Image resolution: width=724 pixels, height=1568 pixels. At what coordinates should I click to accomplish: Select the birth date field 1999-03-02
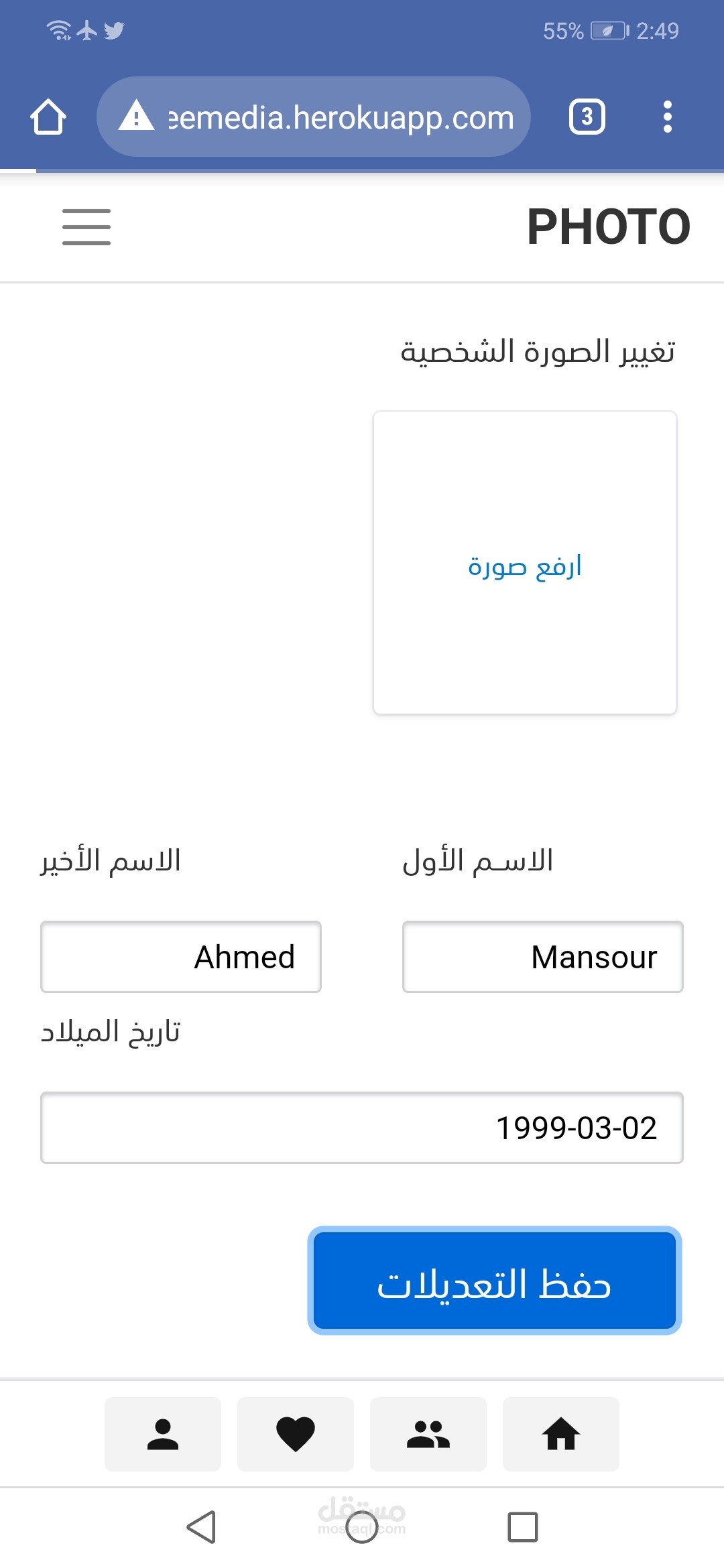click(362, 1128)
